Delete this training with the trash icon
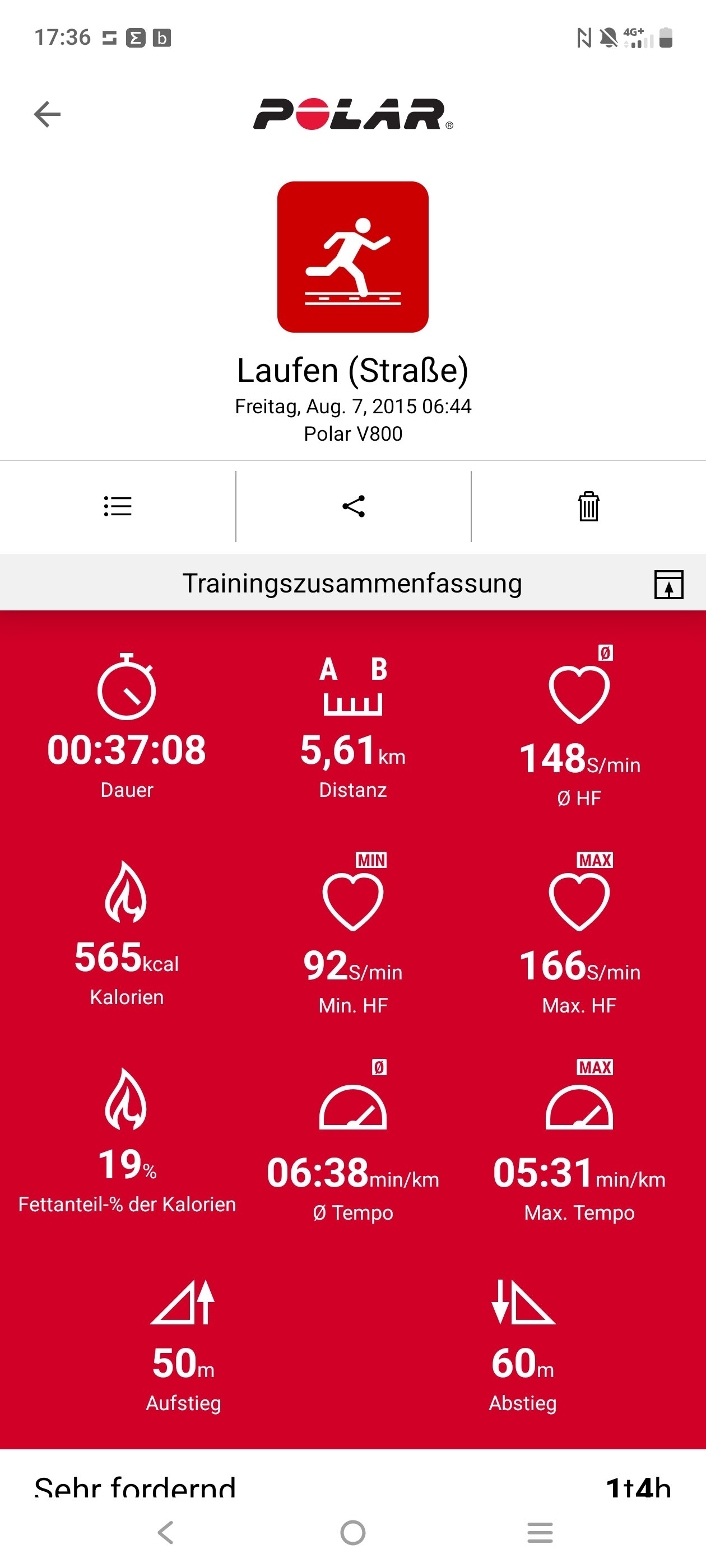 [588, 506]
